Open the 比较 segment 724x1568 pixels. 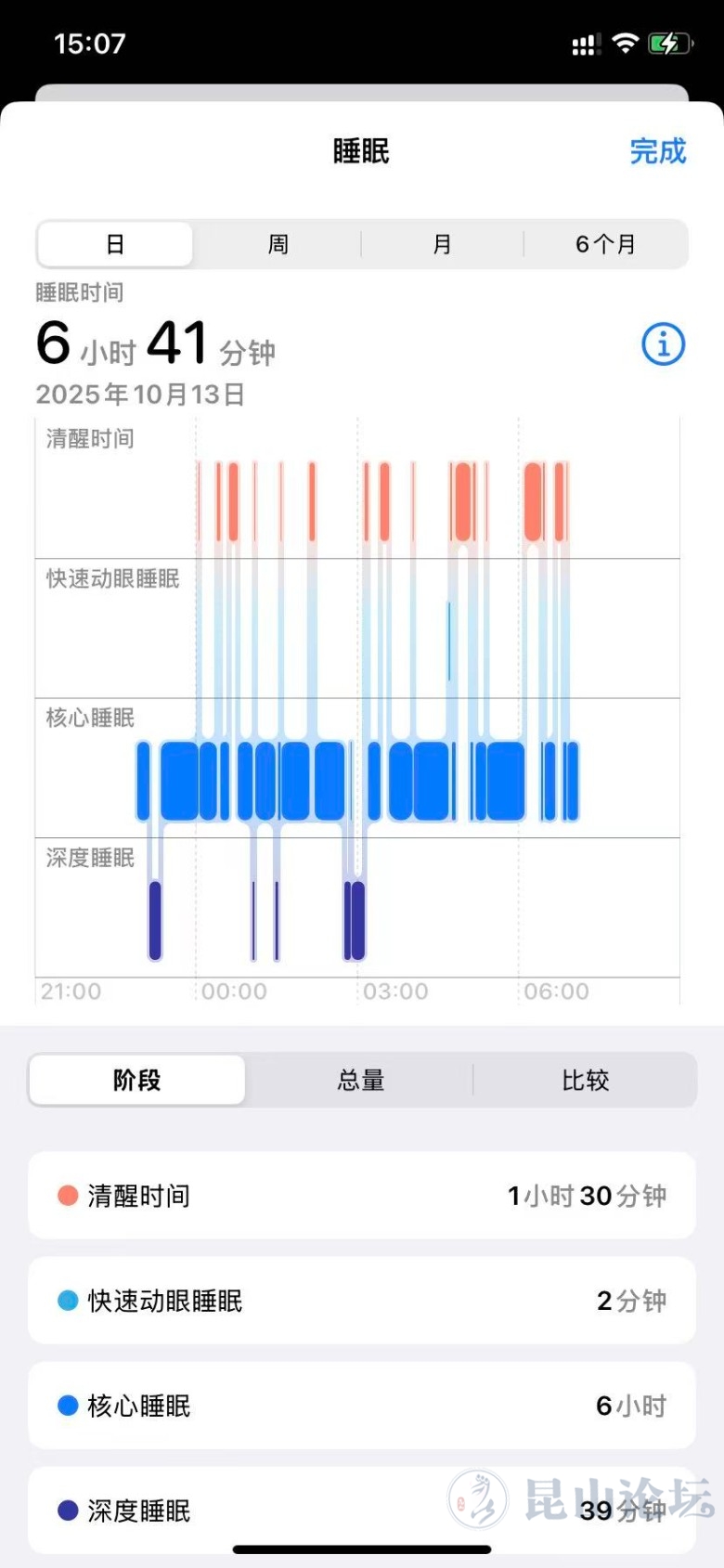(x=585, y=1080)
